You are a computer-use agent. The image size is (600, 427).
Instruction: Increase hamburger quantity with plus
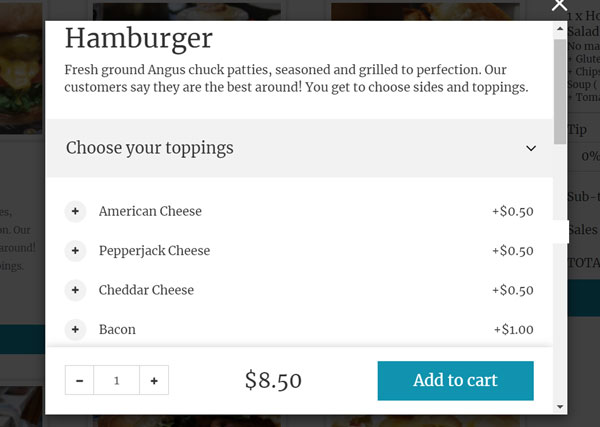tap(154, 381)
